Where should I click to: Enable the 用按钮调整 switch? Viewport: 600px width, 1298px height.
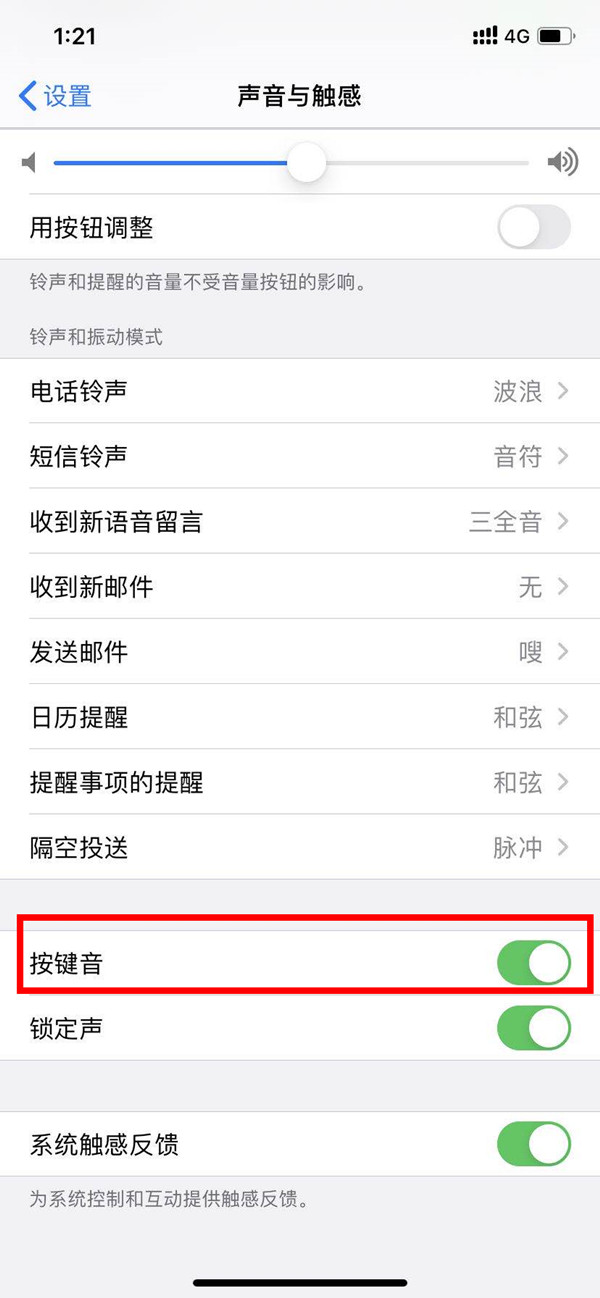[x=533, y=228]
